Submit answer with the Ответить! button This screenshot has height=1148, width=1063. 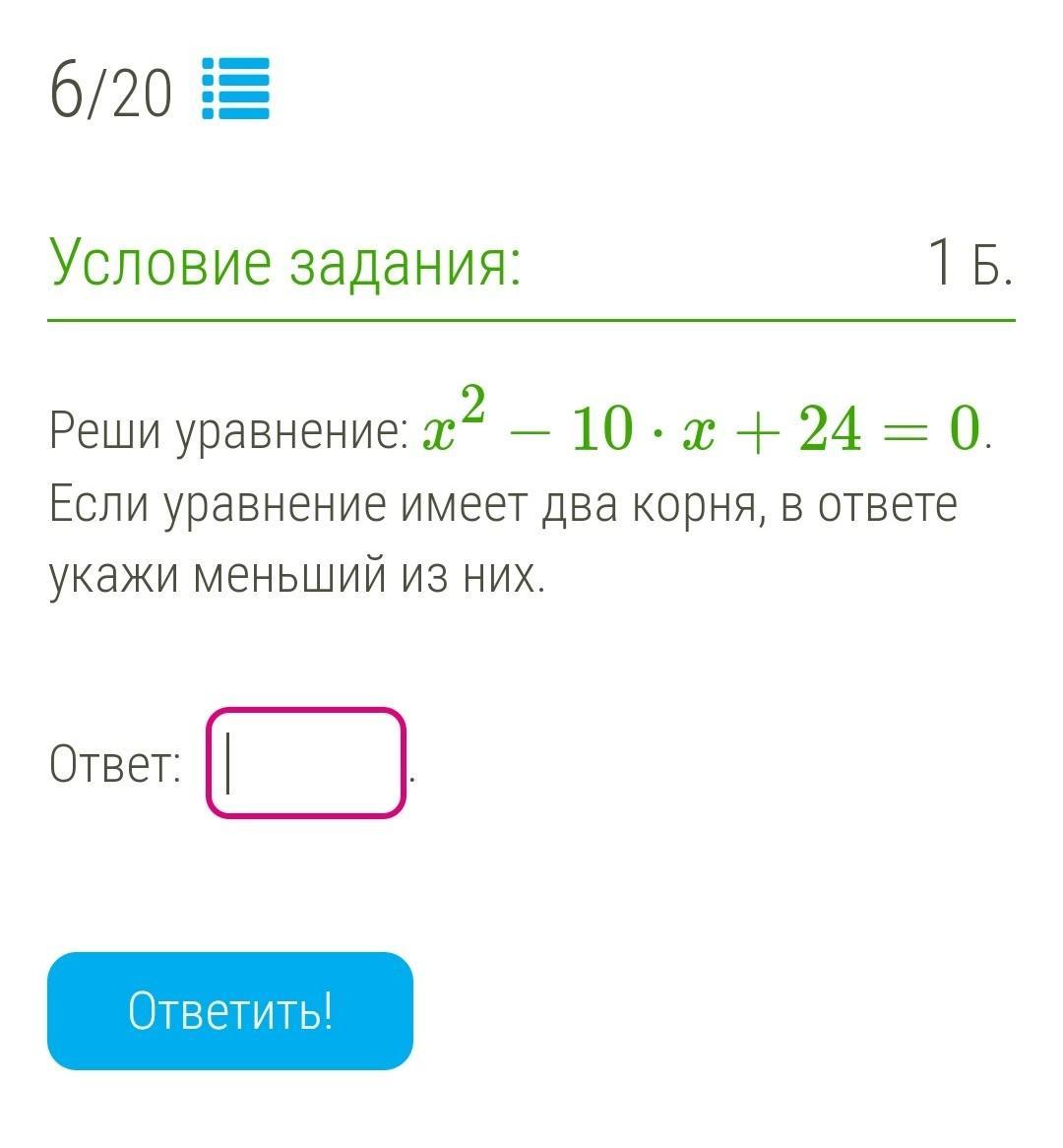(230, 1011)
